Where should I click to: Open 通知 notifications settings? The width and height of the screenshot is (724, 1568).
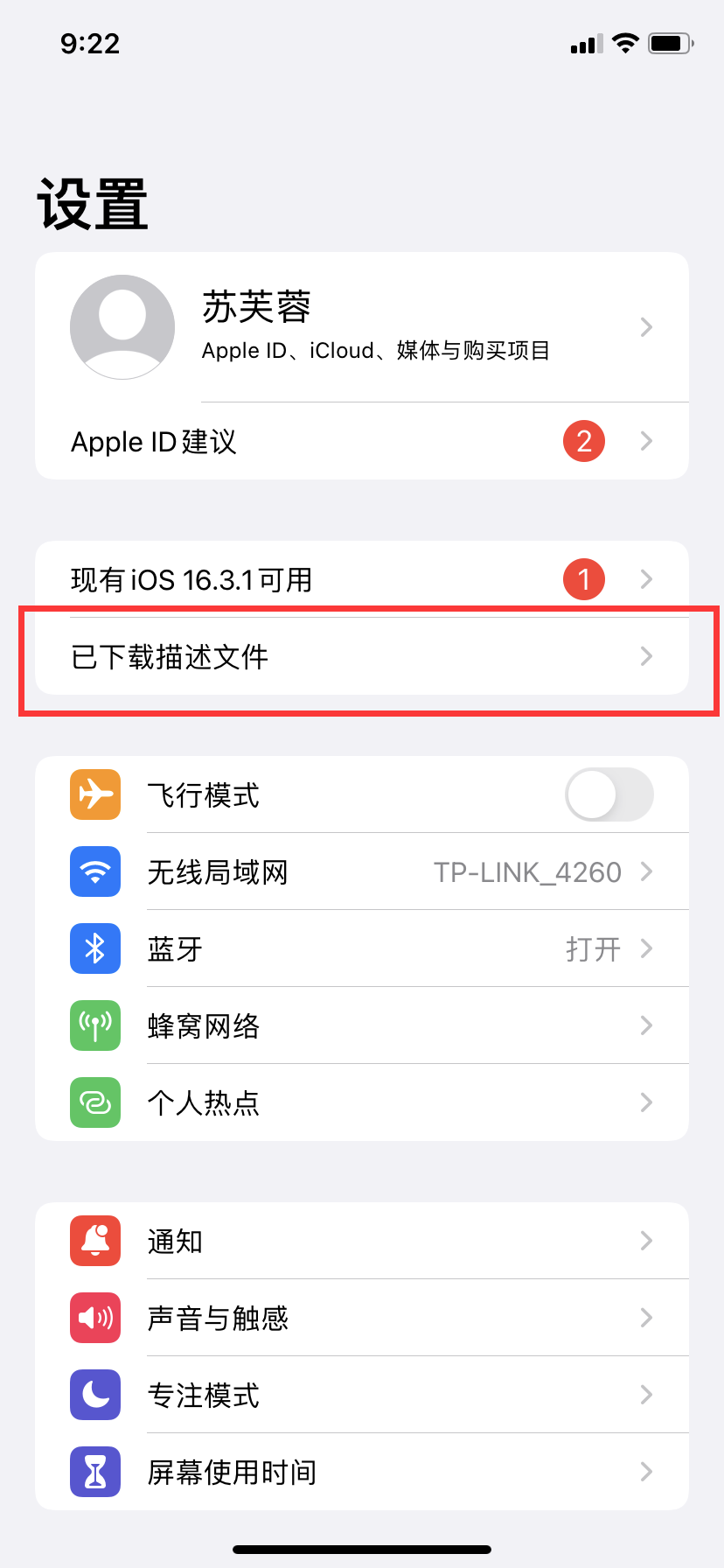362,1241
